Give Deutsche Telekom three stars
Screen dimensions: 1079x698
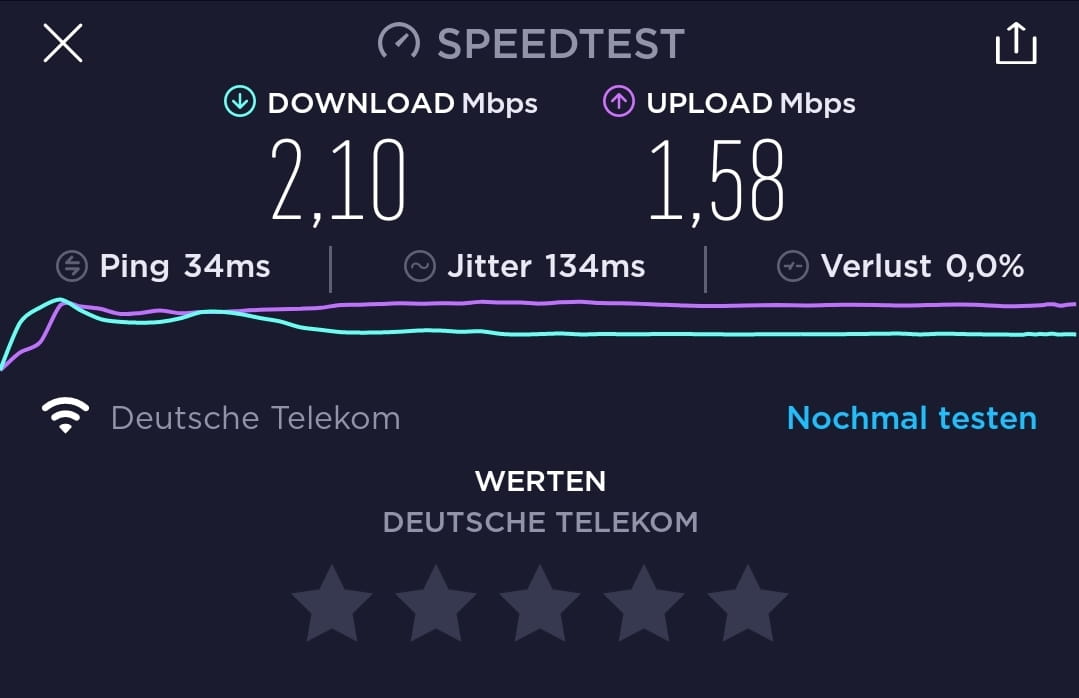click(540, 603)
